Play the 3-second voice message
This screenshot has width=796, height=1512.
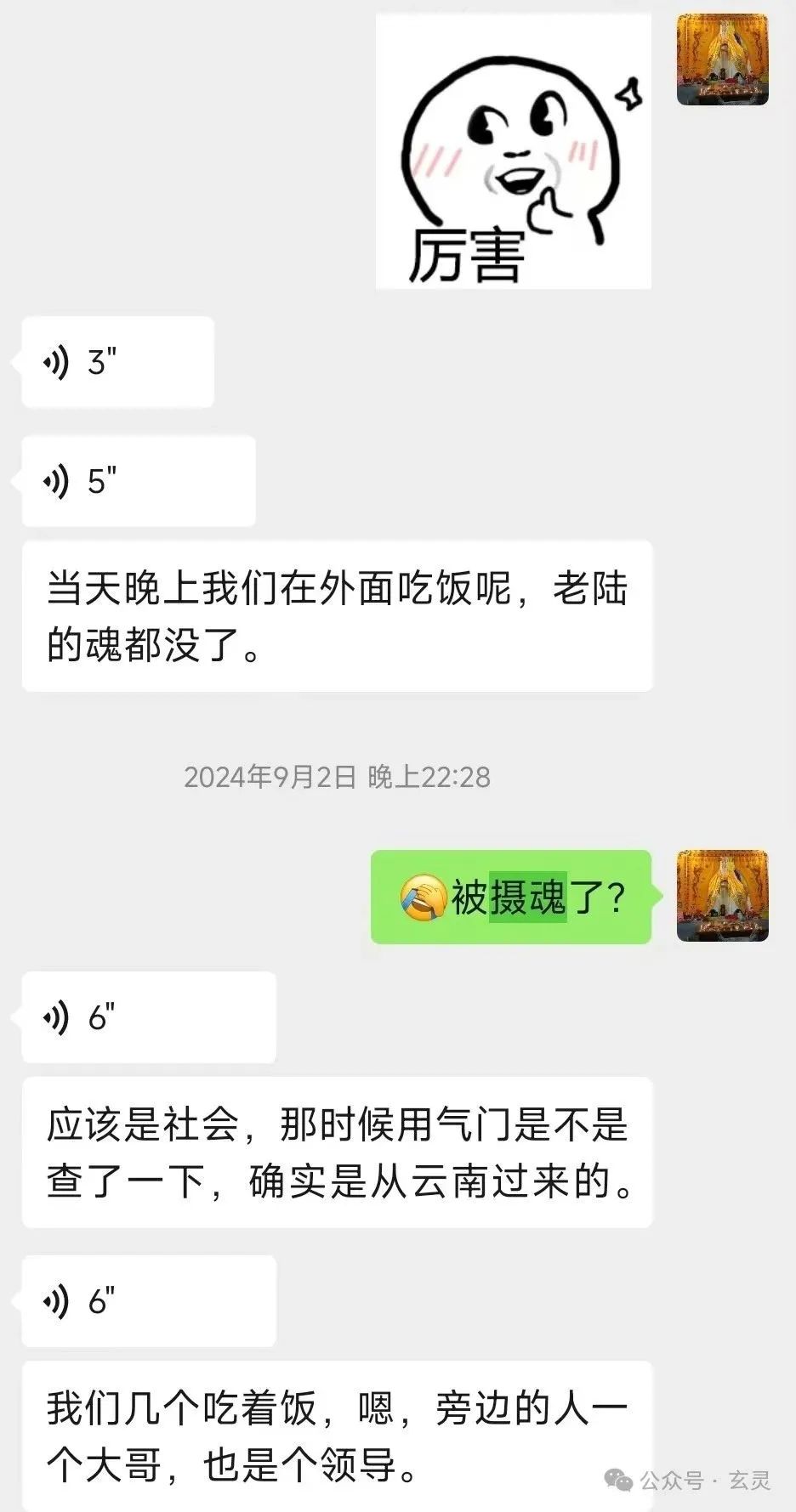point(117,362)
